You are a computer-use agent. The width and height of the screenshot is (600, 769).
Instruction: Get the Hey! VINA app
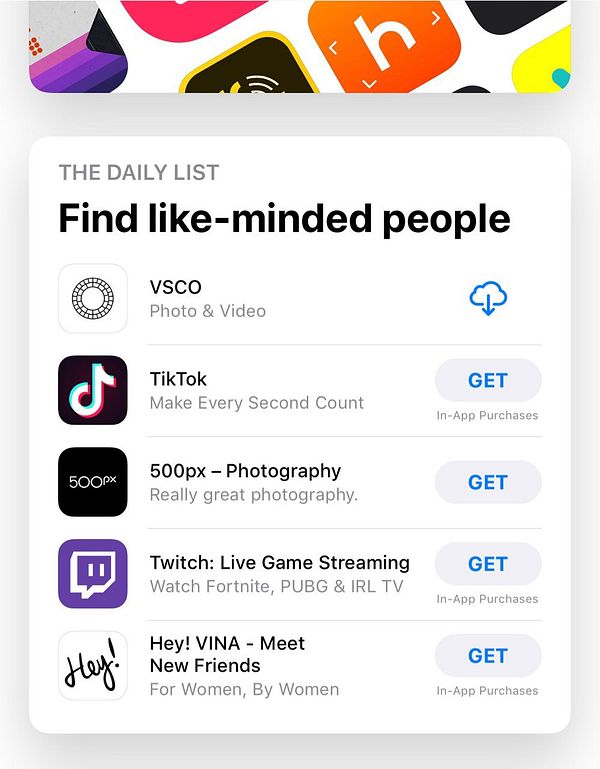coord(488,656)
